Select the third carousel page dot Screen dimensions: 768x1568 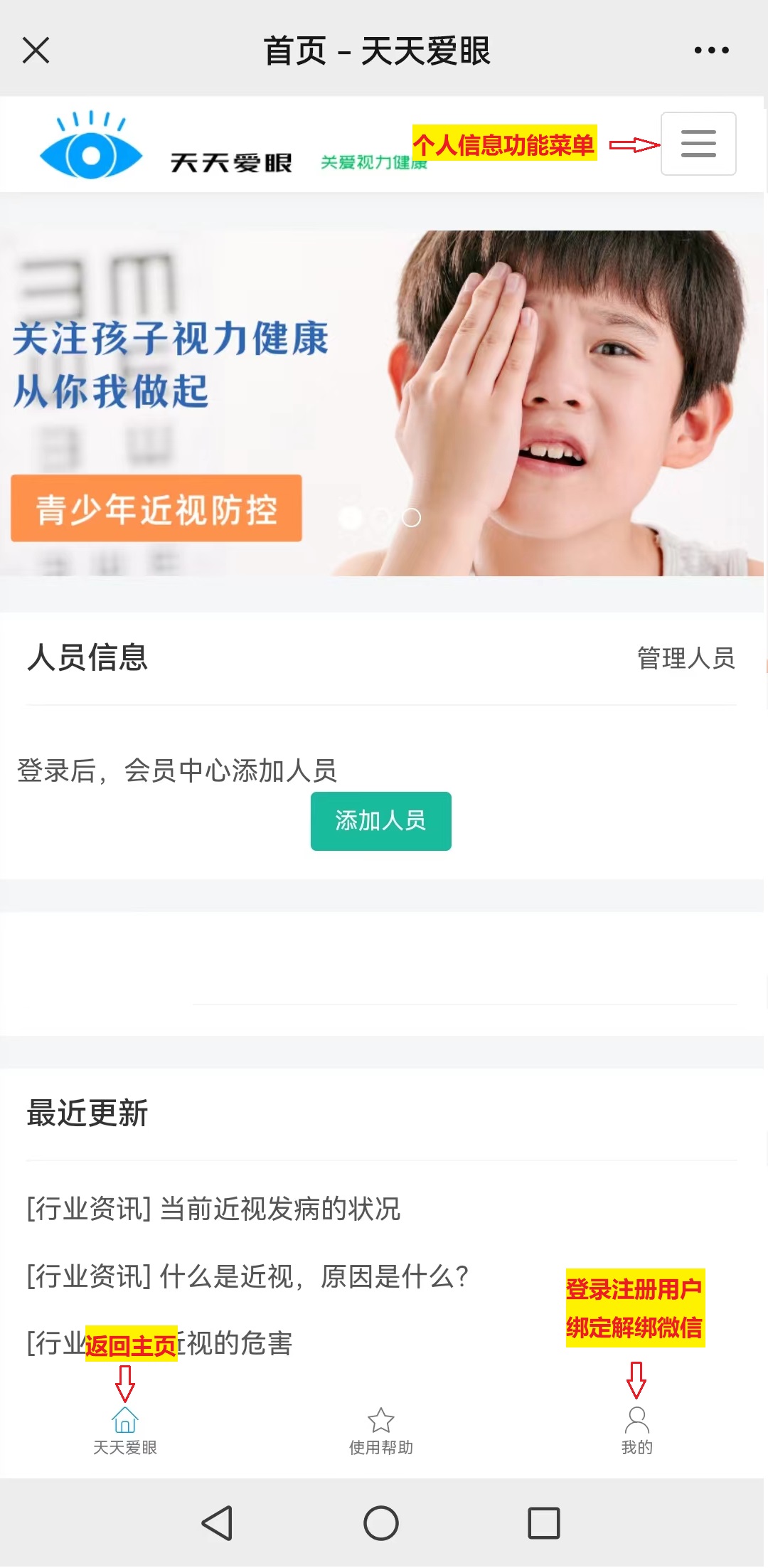tap(411, 518)
